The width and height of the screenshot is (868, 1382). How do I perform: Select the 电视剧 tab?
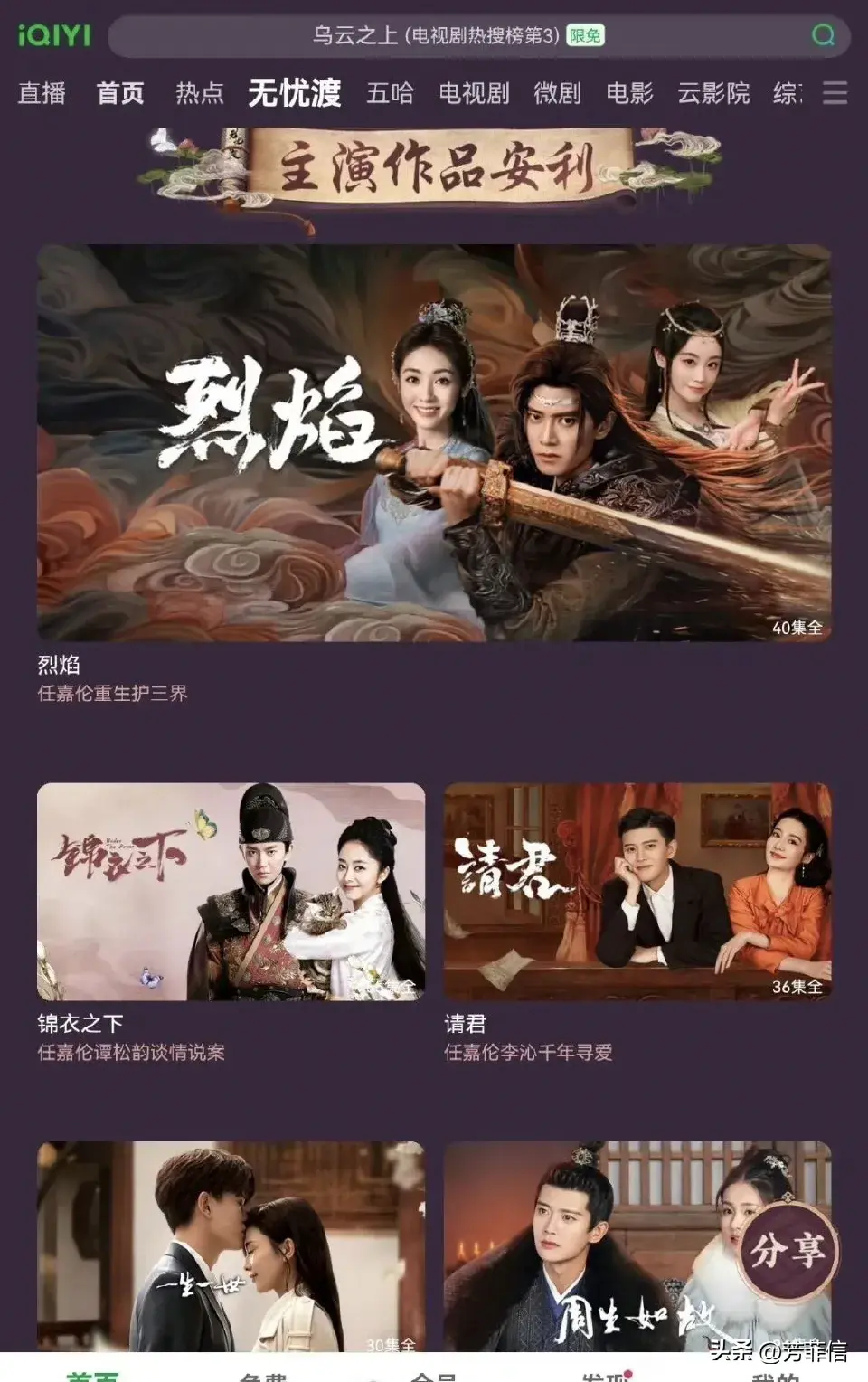(x=474, y=93)
